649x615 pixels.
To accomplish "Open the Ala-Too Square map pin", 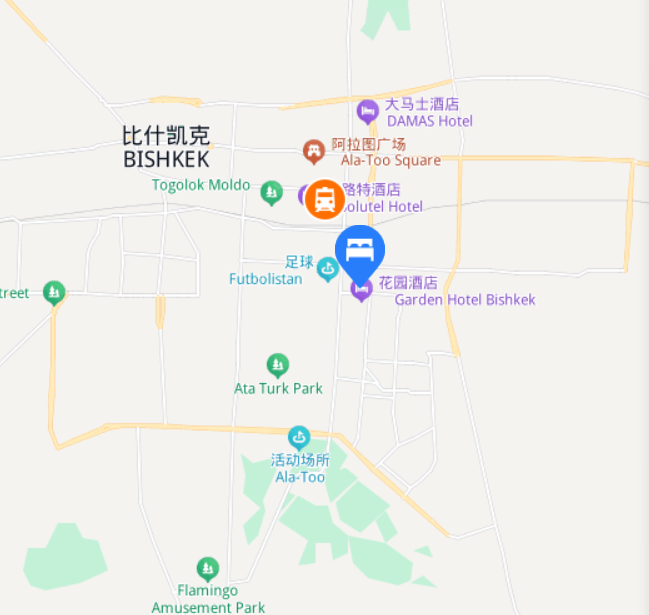I will coord(314,151).
